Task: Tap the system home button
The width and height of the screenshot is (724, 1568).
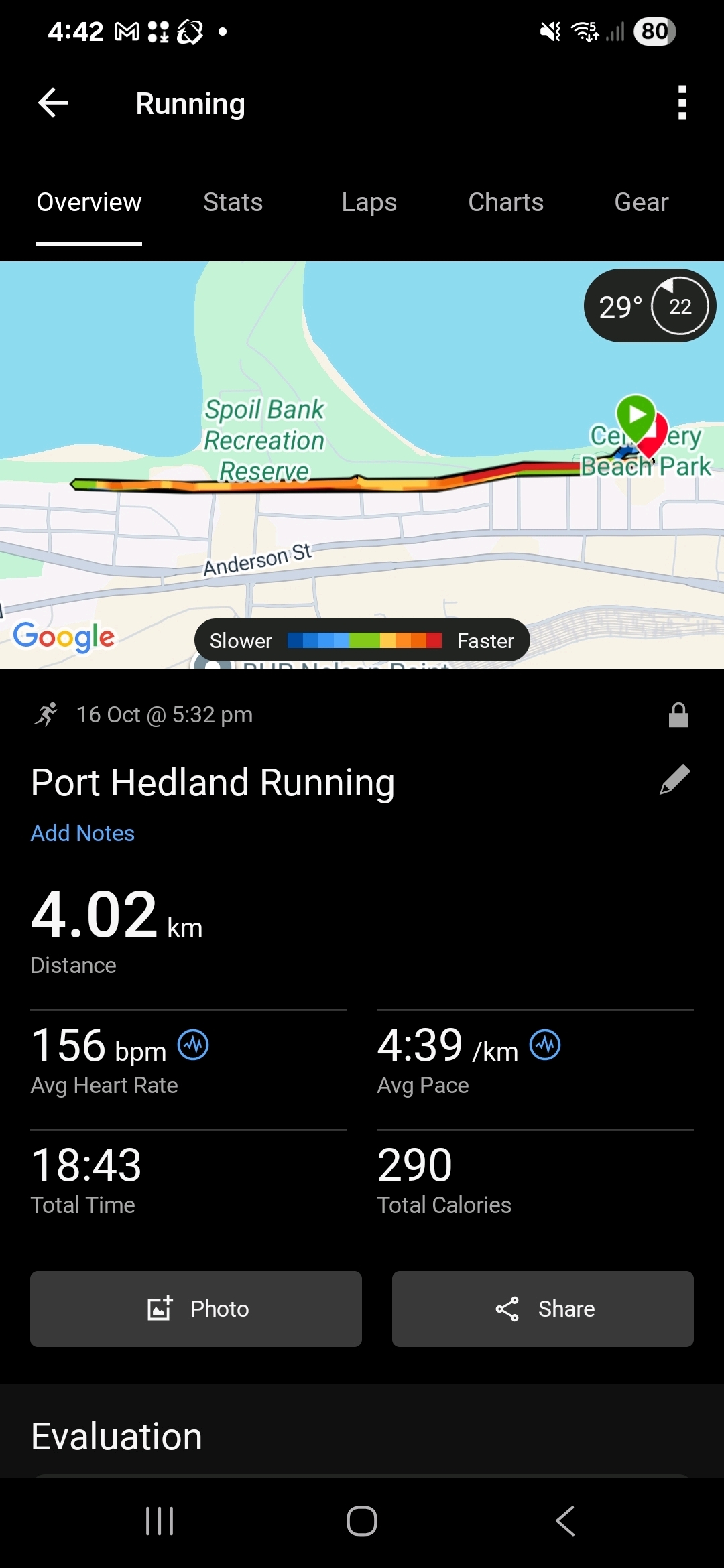Action: pyautogui.click(x=362, y=1520)
